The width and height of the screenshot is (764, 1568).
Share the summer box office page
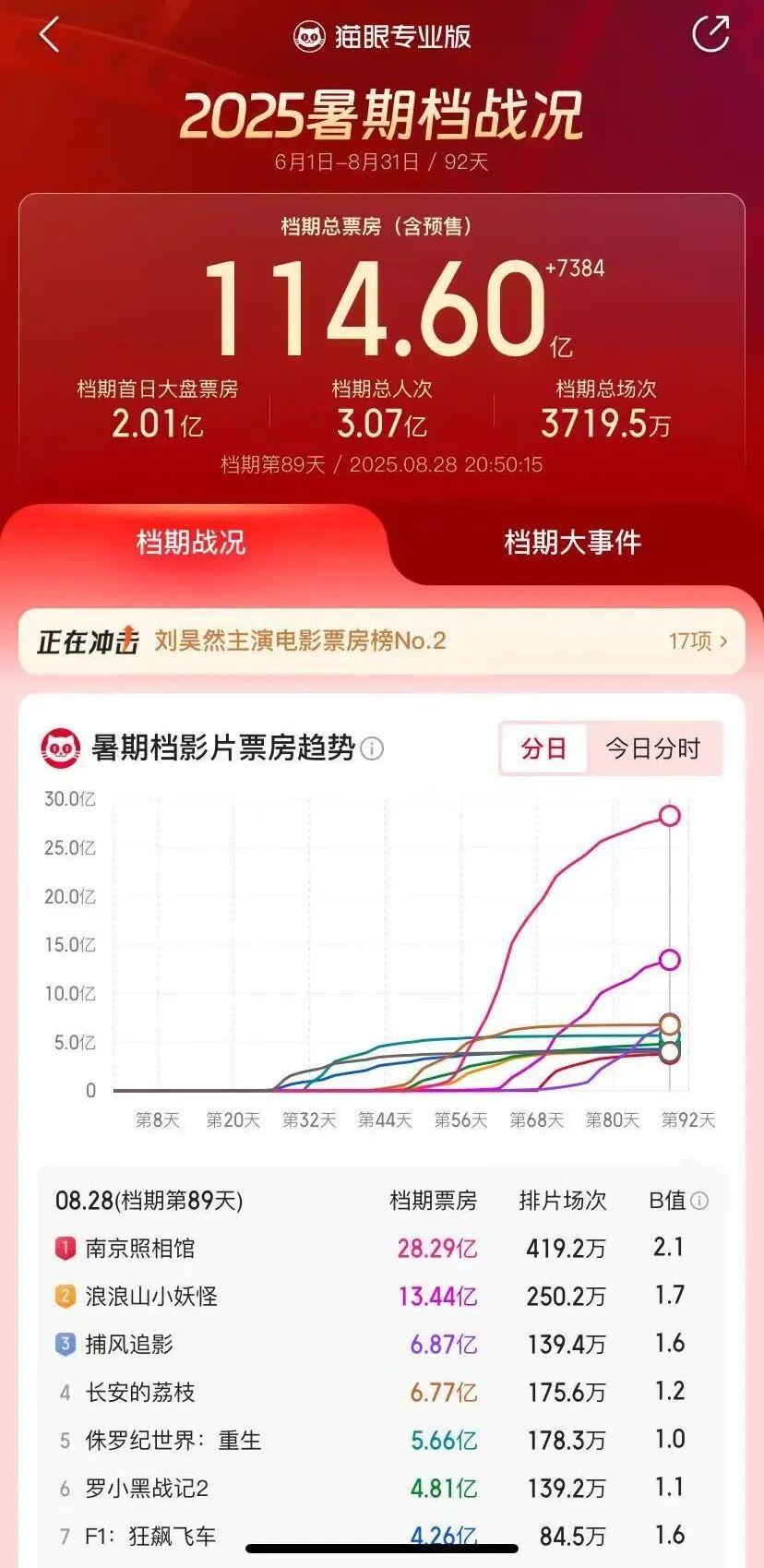coord(710,35)
